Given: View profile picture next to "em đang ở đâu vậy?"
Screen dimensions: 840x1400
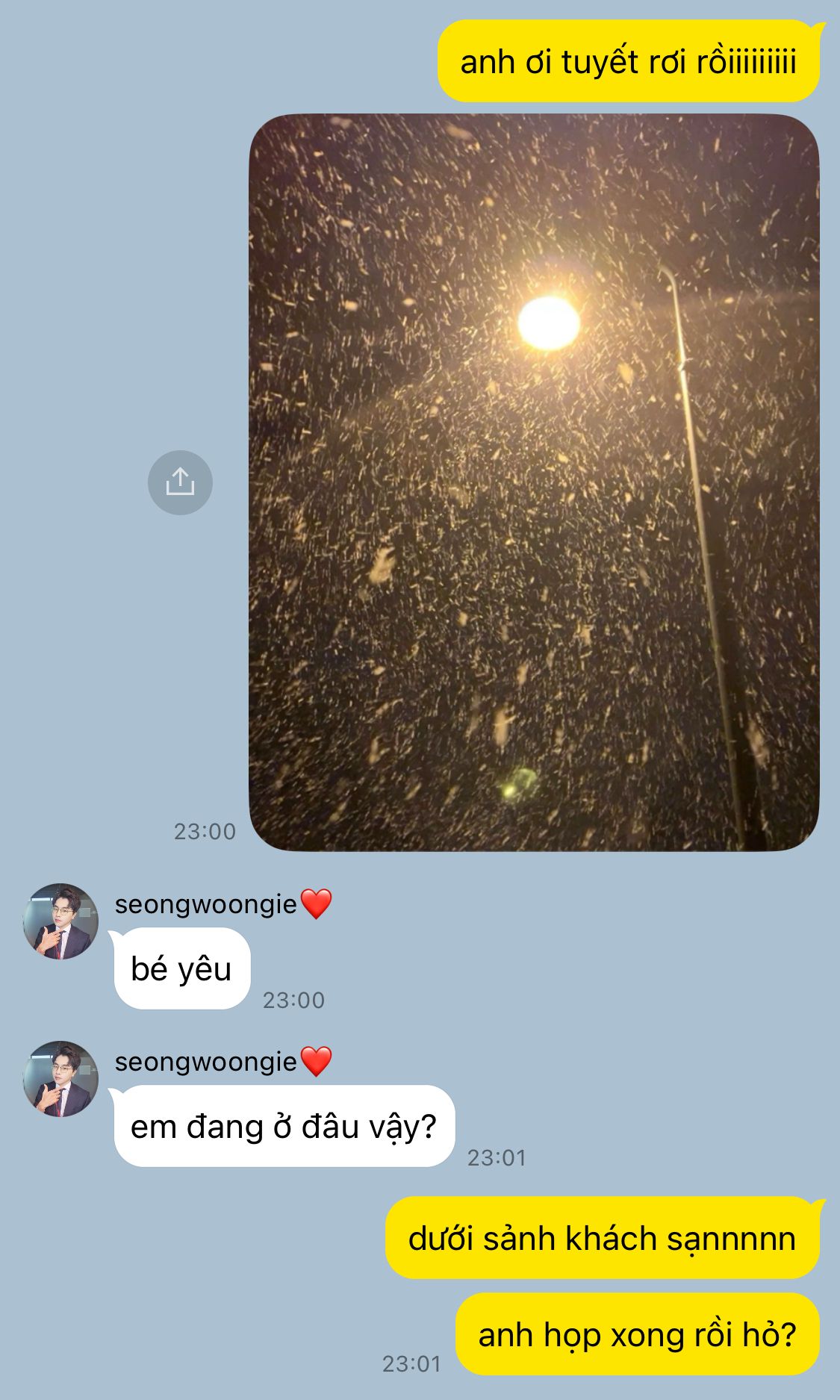Looking at the screenshot, I should point(60,1079).
